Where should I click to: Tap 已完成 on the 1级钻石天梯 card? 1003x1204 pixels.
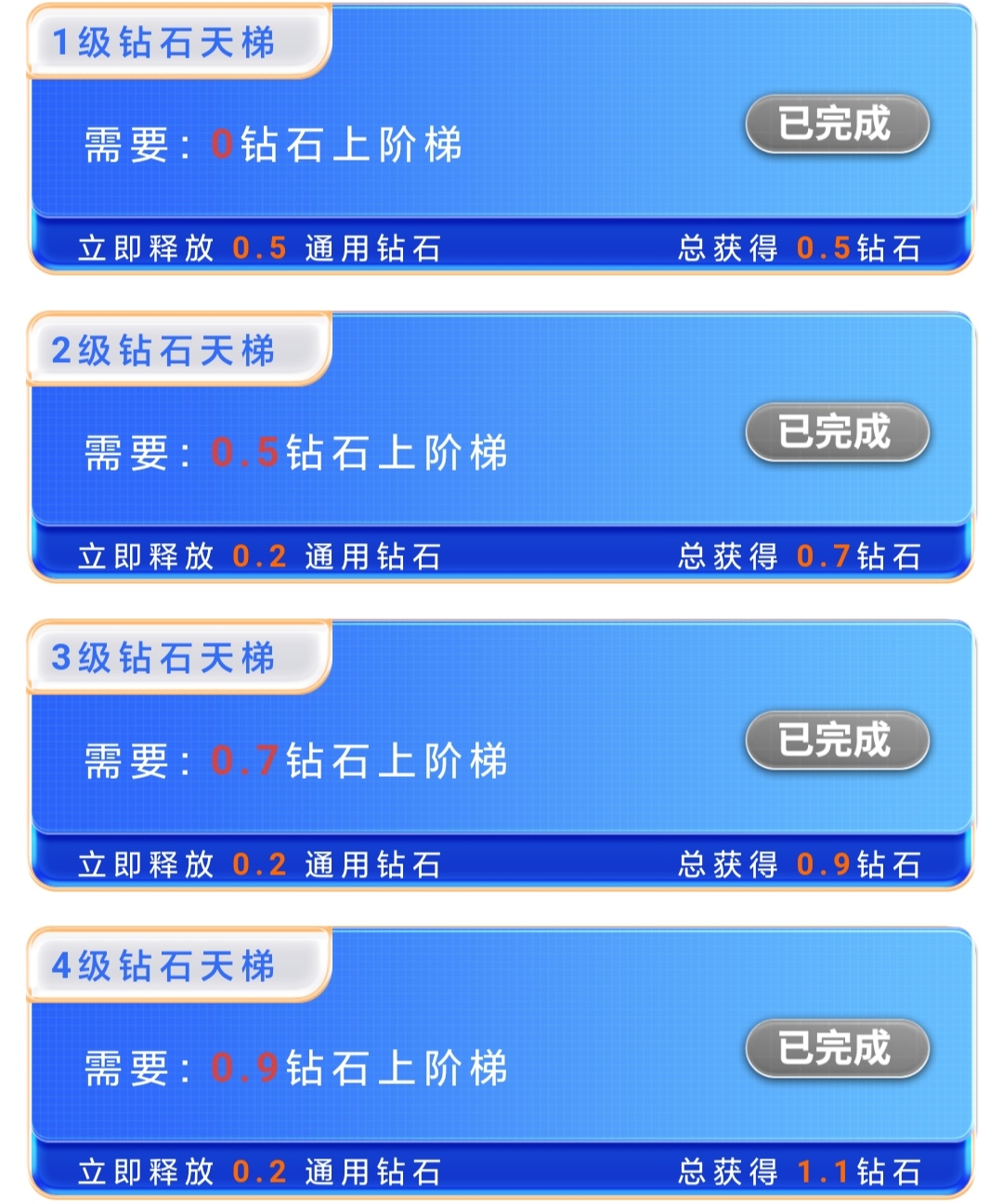point(837,123)
